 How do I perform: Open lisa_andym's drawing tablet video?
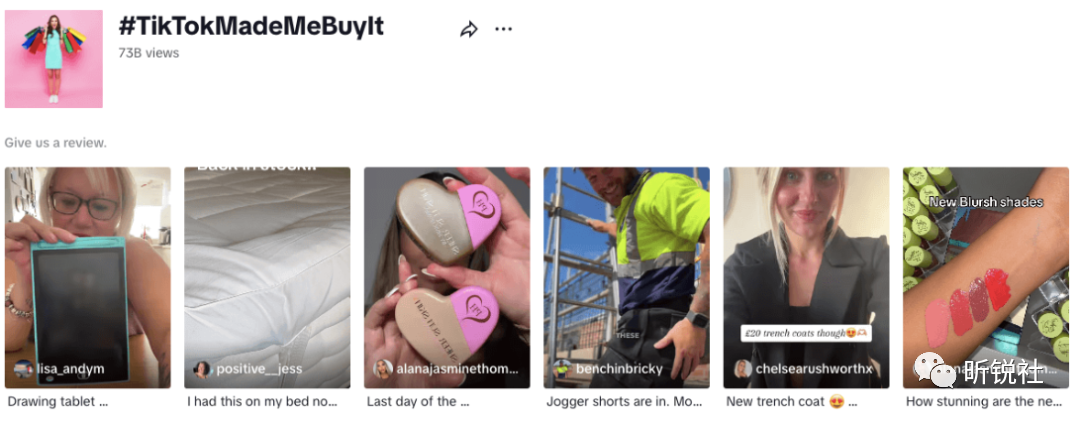coord(88,277)
